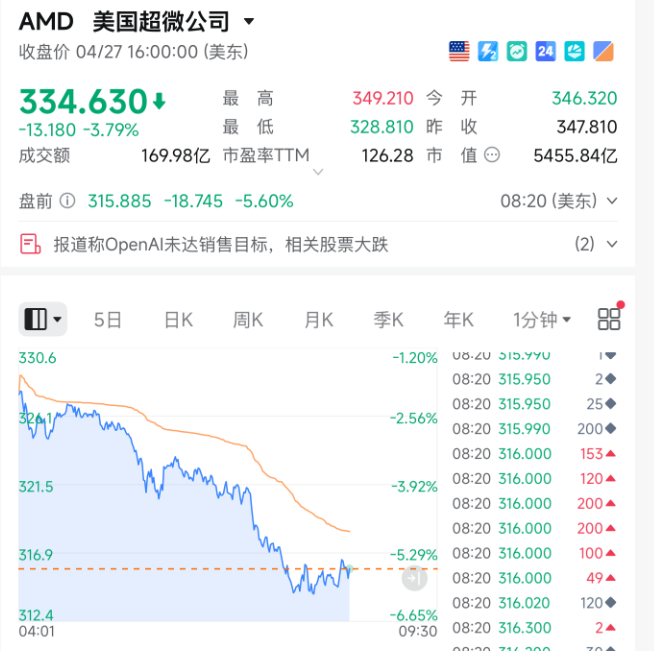The height and width of the screenshot is (651, 654).
Task: Tap the info icon next to 盘前
Action: pyautogui.click(x=67, y=201)
